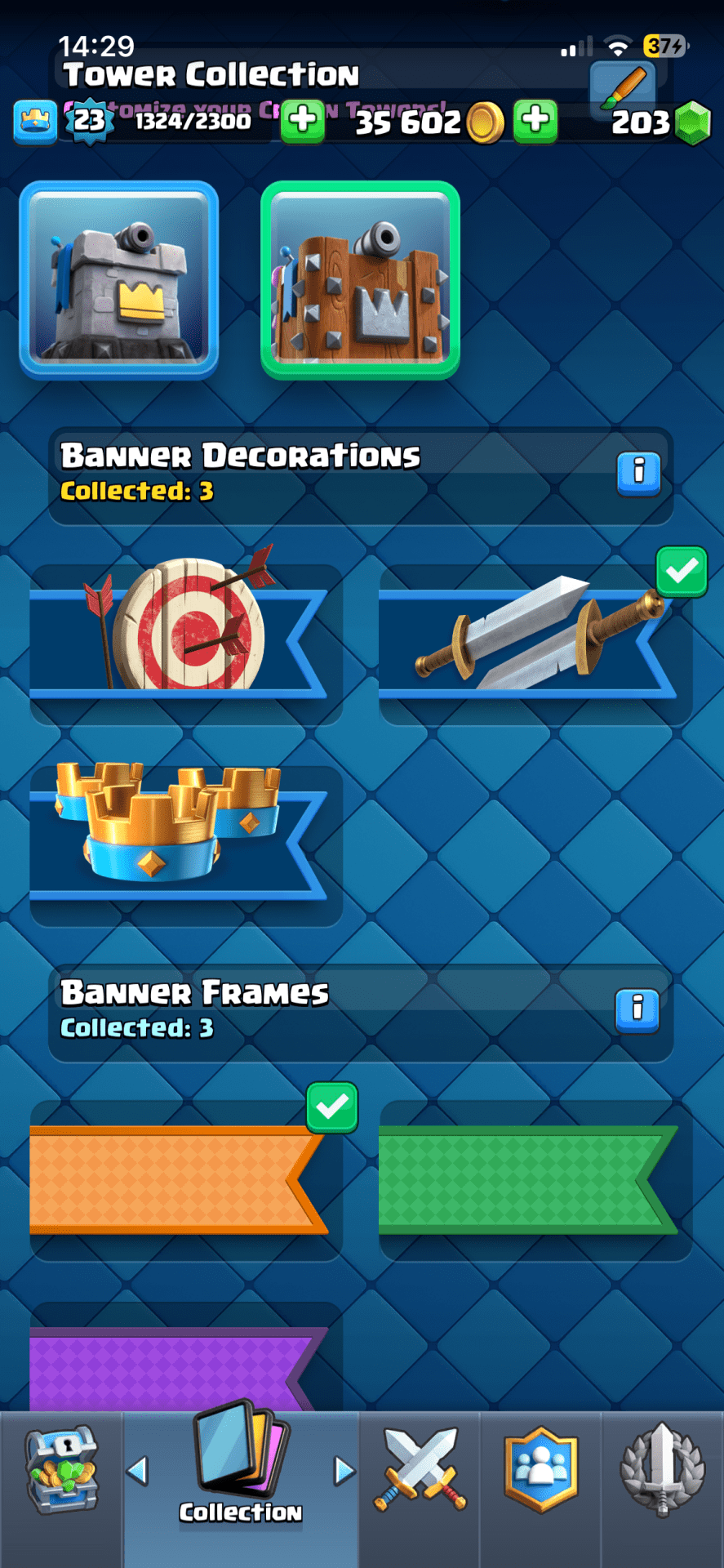Open the events sword laurel tab

(662, 1471)
